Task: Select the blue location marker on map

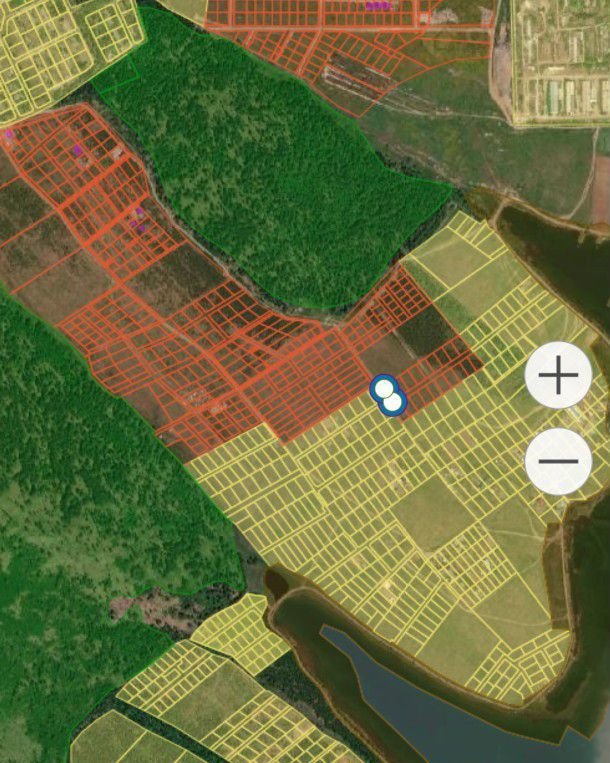Action: pyautogui.click(x=388, y=394)
